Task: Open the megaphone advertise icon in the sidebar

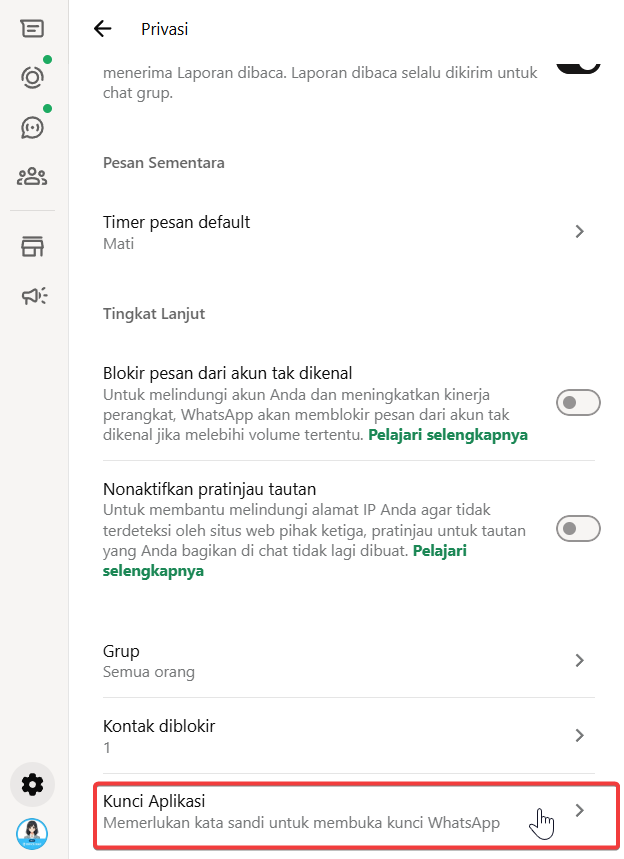Action: [32, 295]
